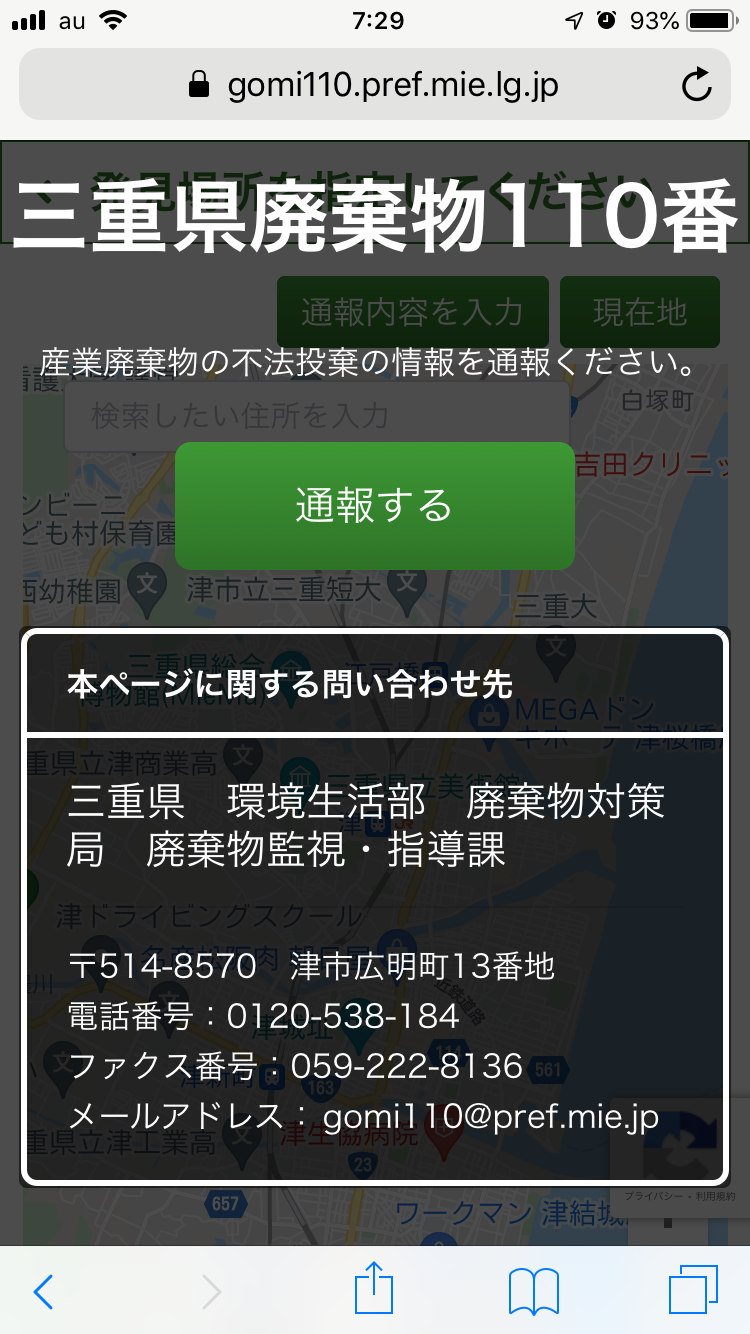Show all open Safari tabs

[x=693, y=1291]
